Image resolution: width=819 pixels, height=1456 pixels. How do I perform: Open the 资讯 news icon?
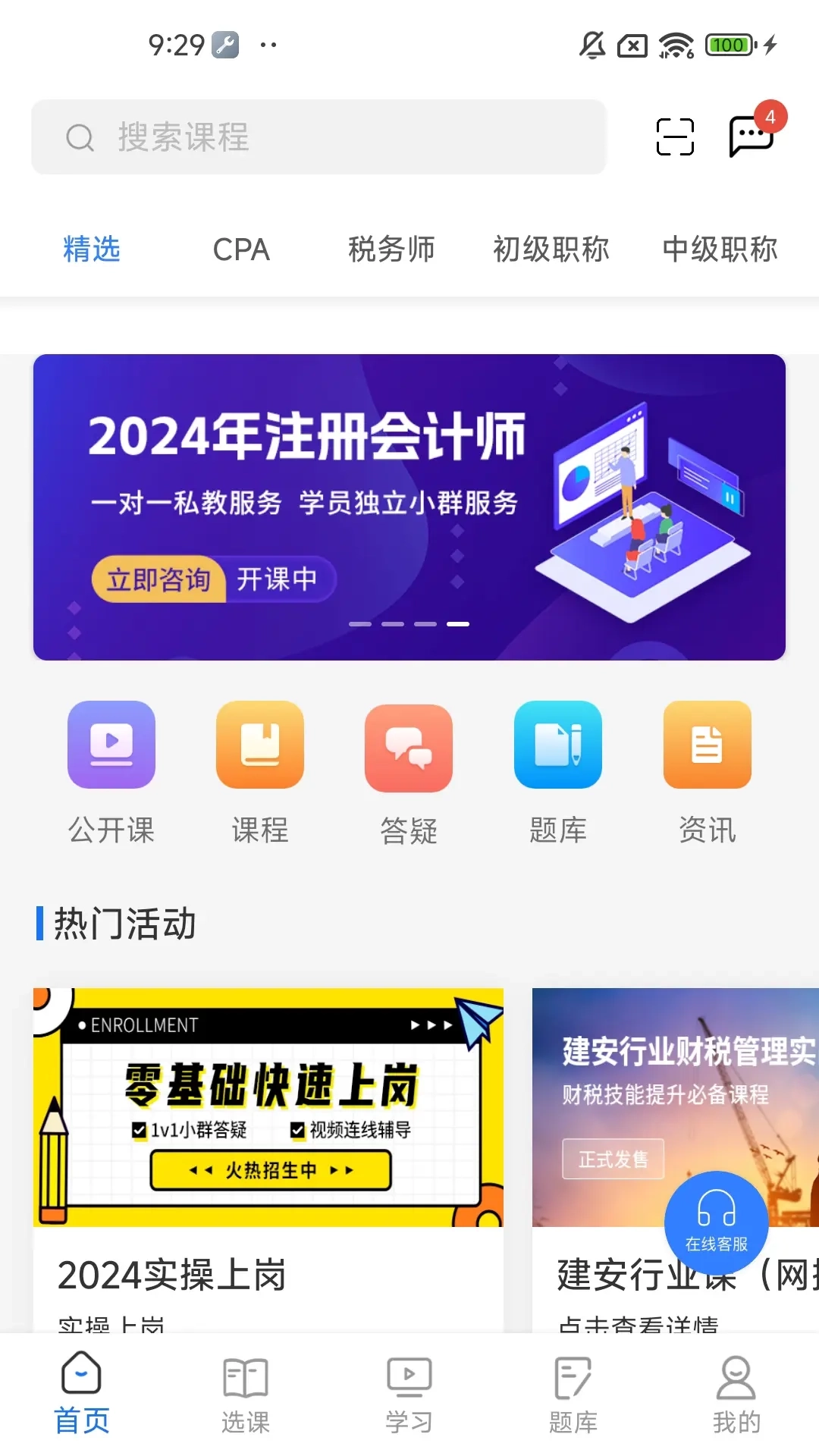[707, 773]
